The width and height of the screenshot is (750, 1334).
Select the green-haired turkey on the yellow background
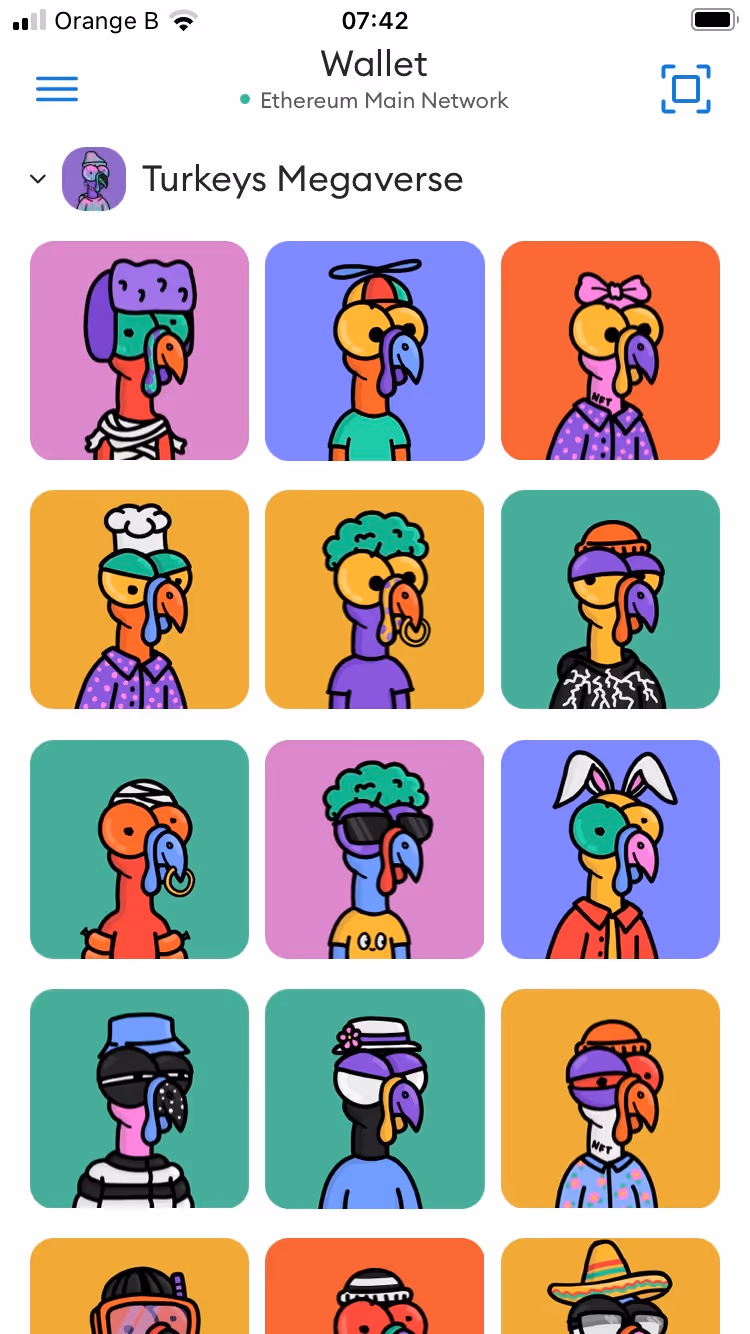tap(375, 599)
